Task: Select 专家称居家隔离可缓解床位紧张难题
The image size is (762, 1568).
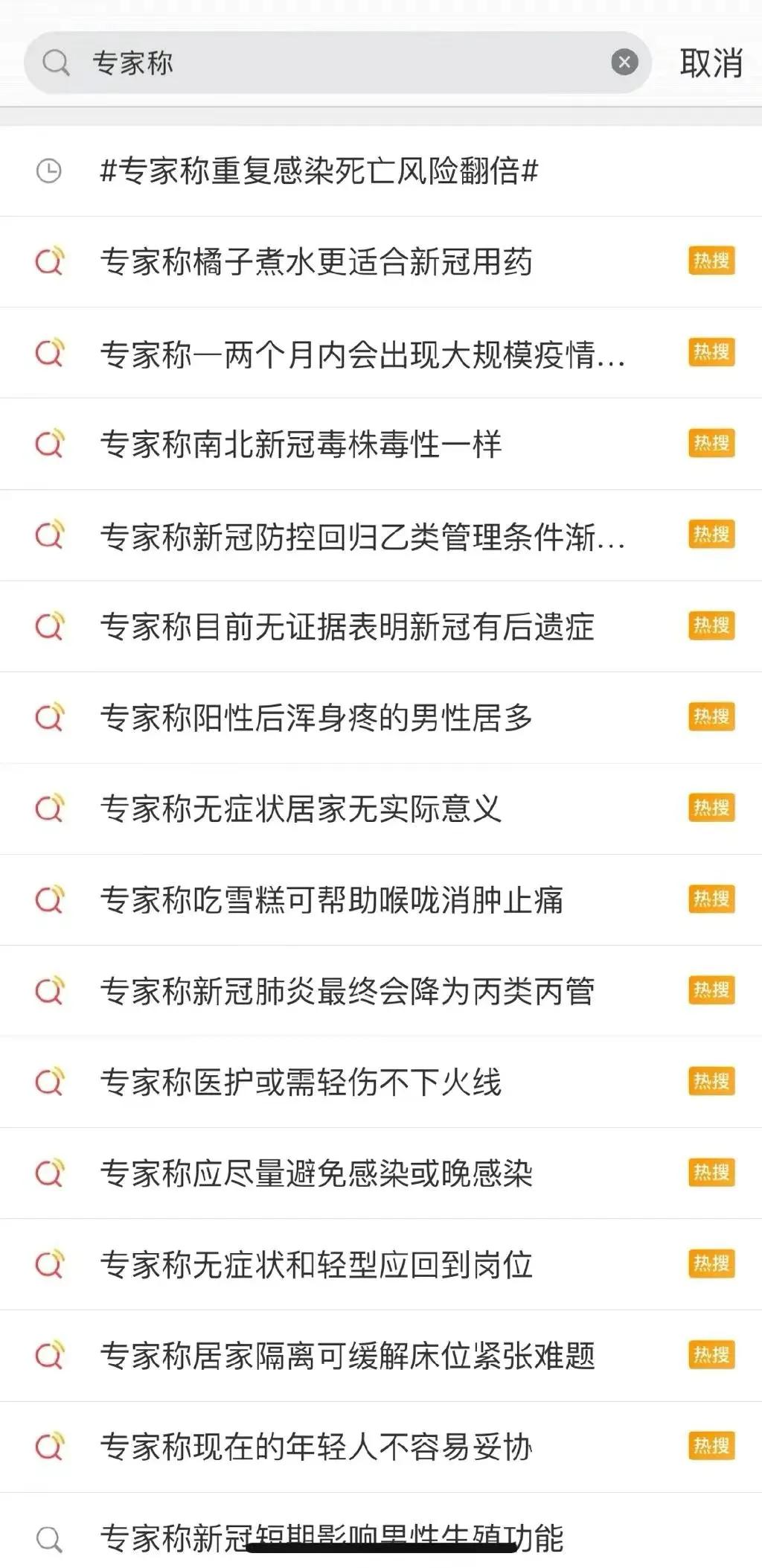Action: [x=347, y=1356]
